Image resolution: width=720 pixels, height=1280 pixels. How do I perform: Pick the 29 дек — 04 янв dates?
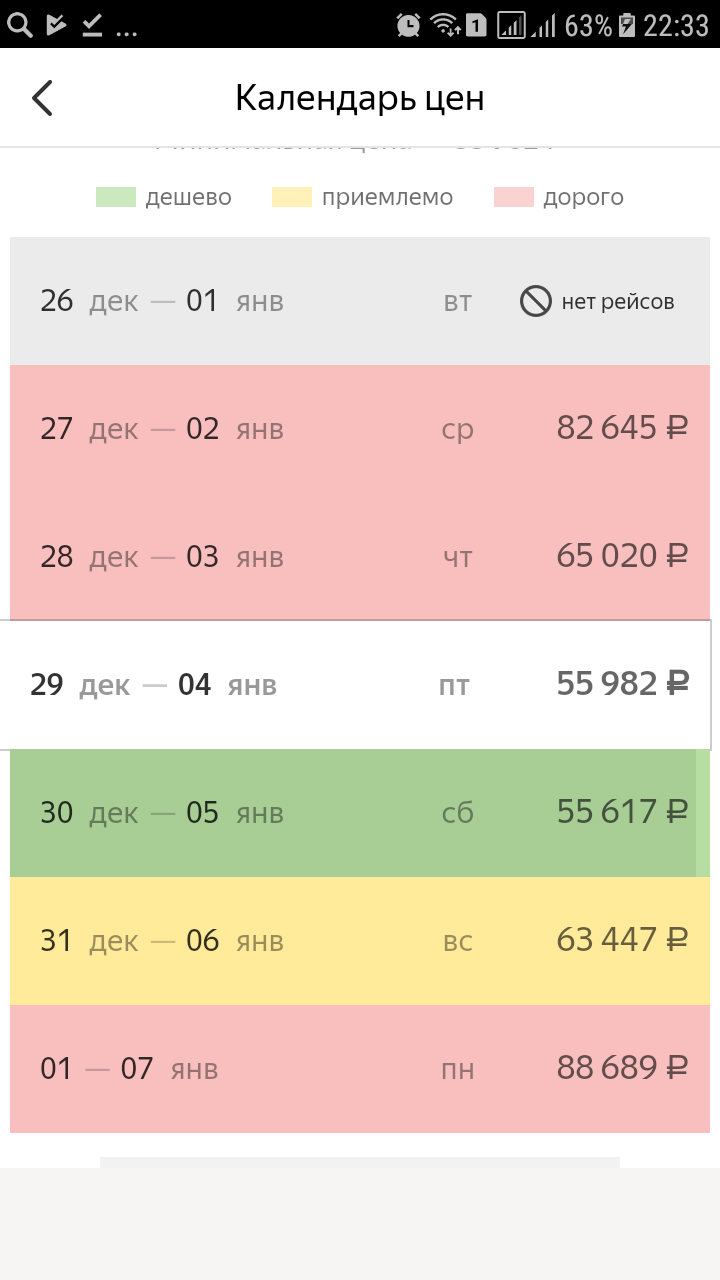360,684
